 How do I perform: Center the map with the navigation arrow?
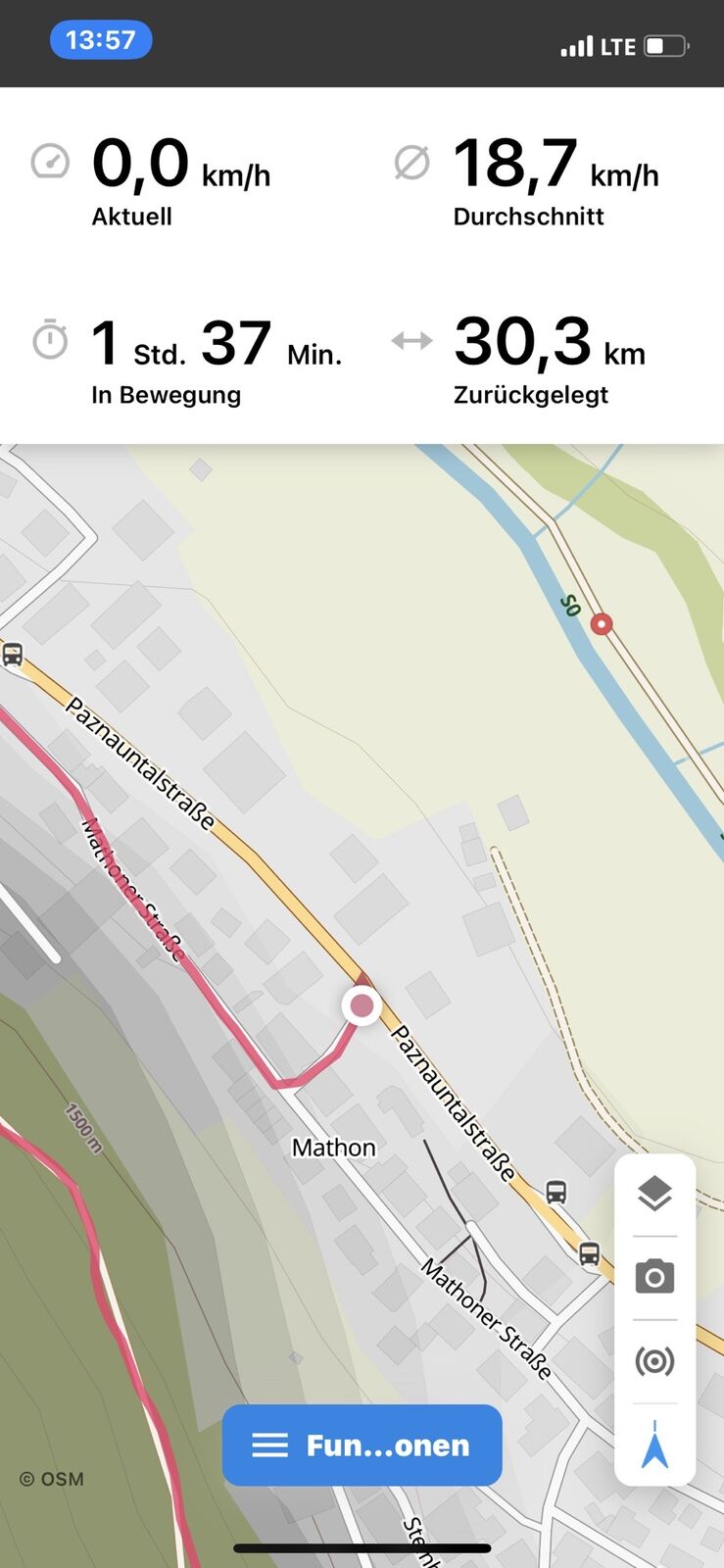coord(654,1445)
